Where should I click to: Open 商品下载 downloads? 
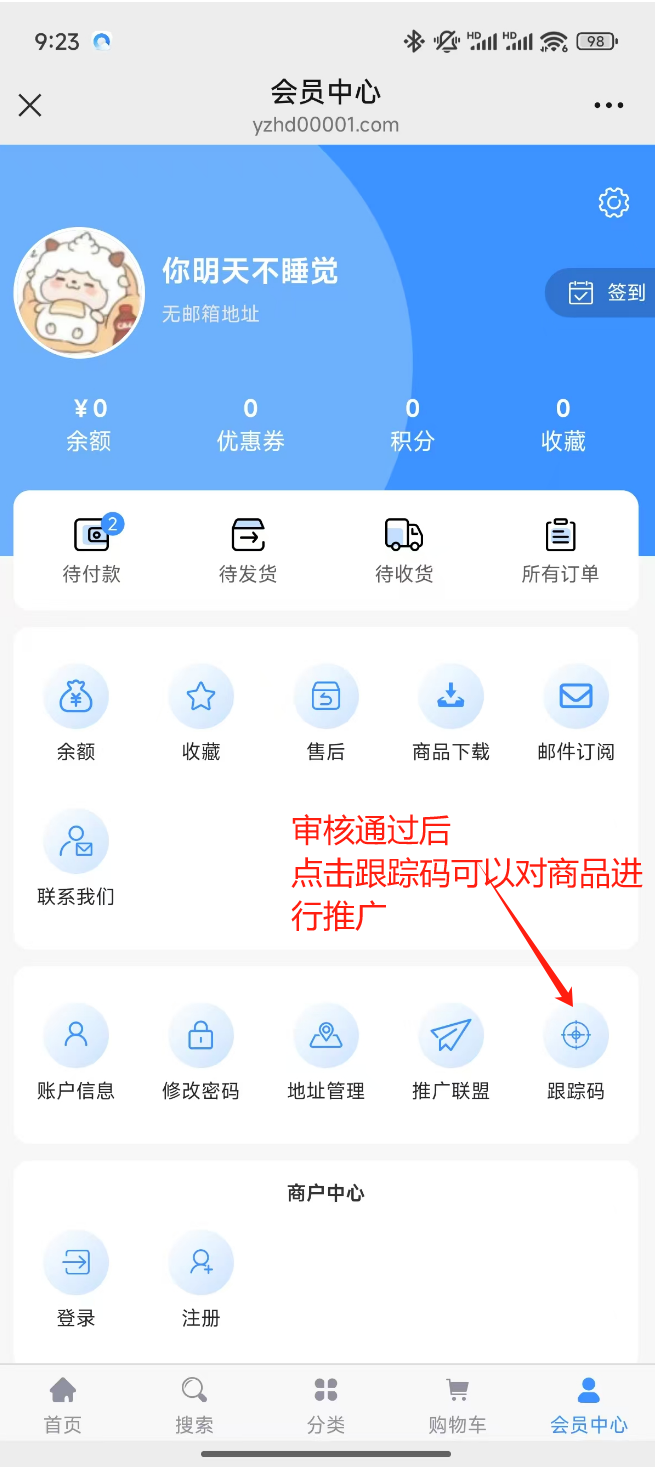click(x=451, y=709)
